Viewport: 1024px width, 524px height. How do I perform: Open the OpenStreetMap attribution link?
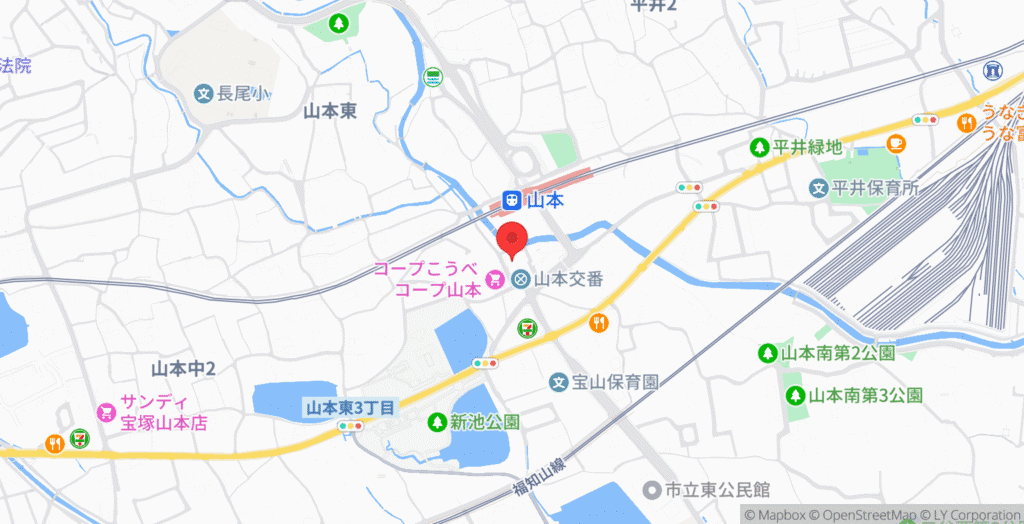click(855, 516)
